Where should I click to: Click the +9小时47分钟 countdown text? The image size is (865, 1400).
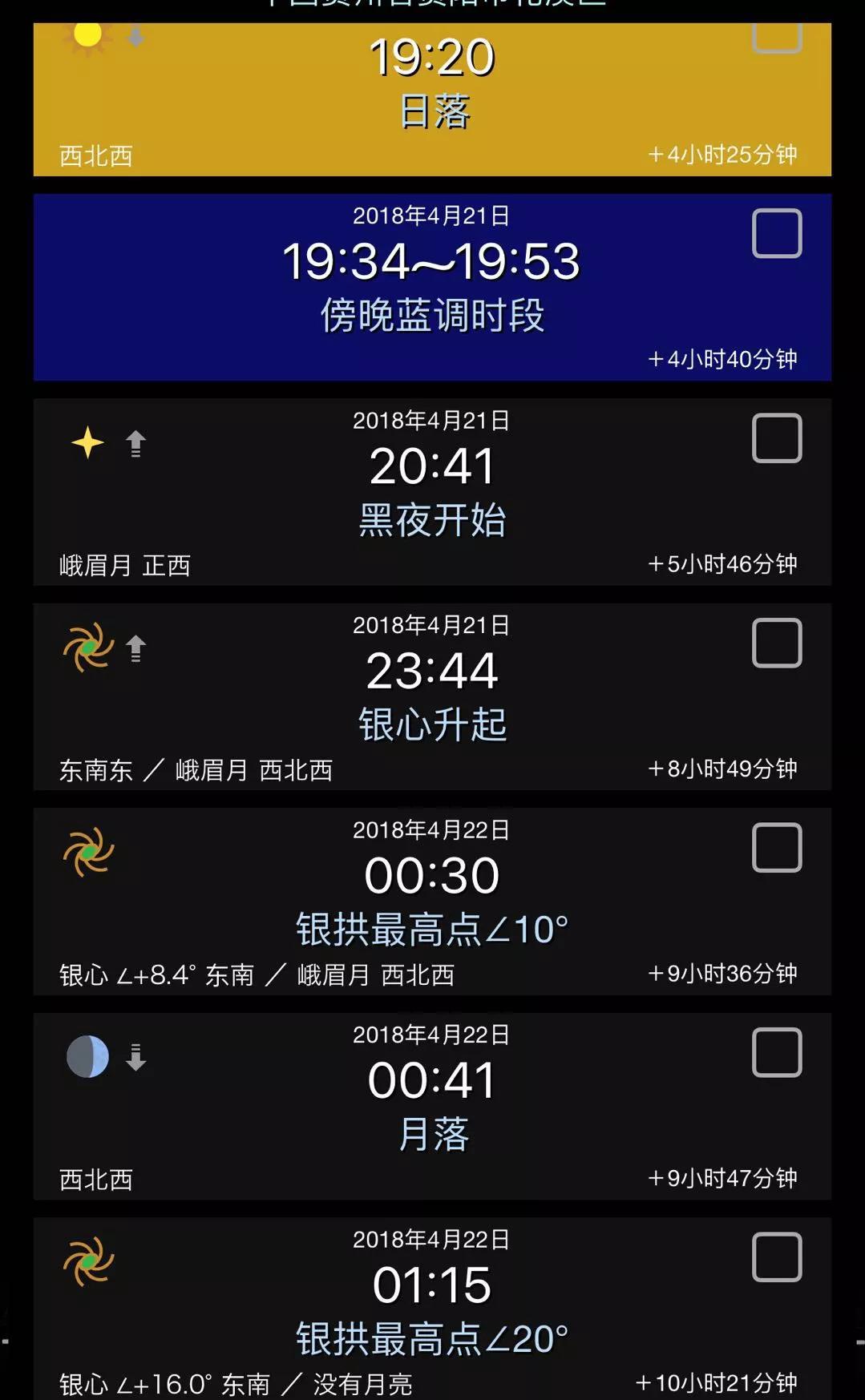pos(722,1179)
